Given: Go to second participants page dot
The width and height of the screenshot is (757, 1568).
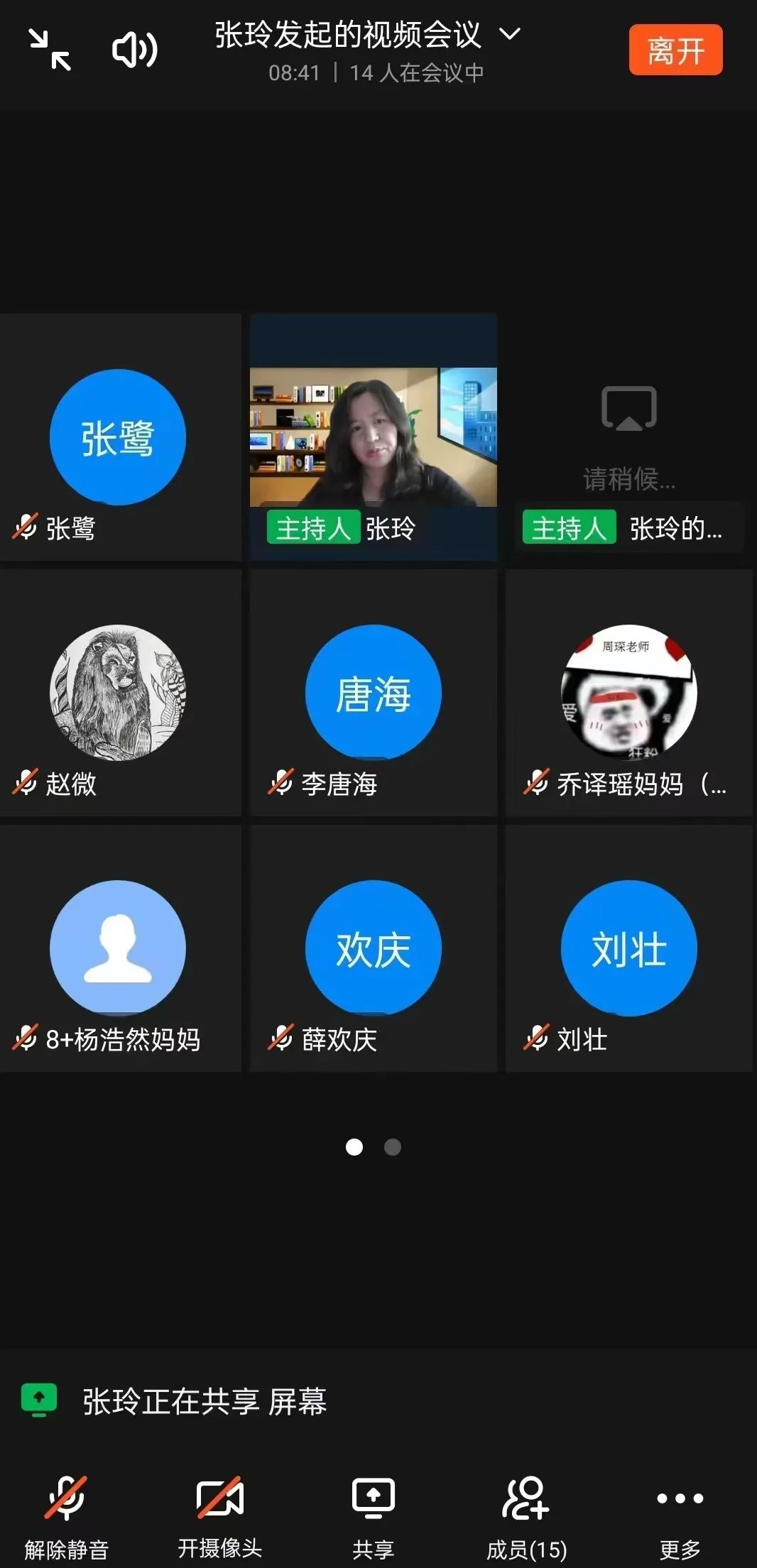Looking at the screenshot, I should (393, 1147).
